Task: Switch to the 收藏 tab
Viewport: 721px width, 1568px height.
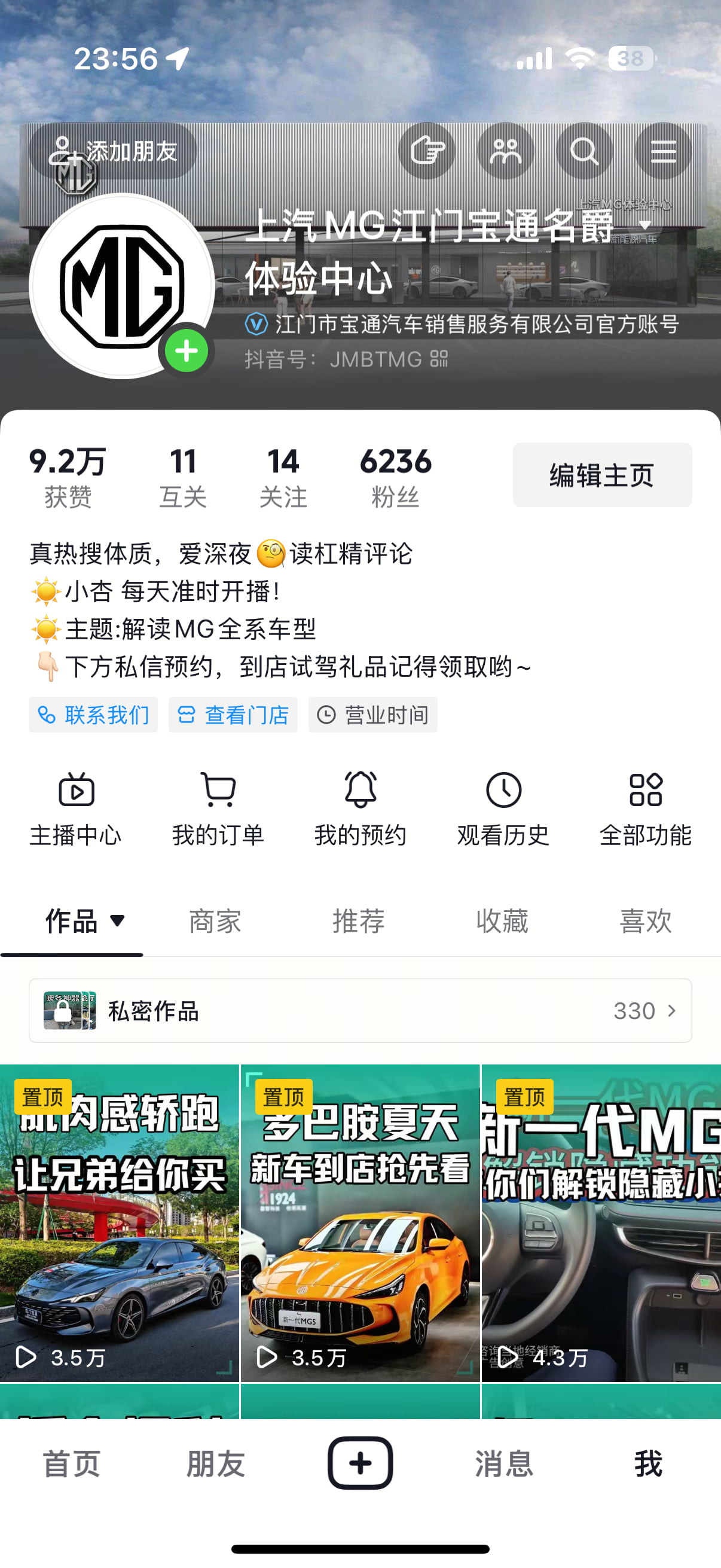Action: click(x=502, y=921)
